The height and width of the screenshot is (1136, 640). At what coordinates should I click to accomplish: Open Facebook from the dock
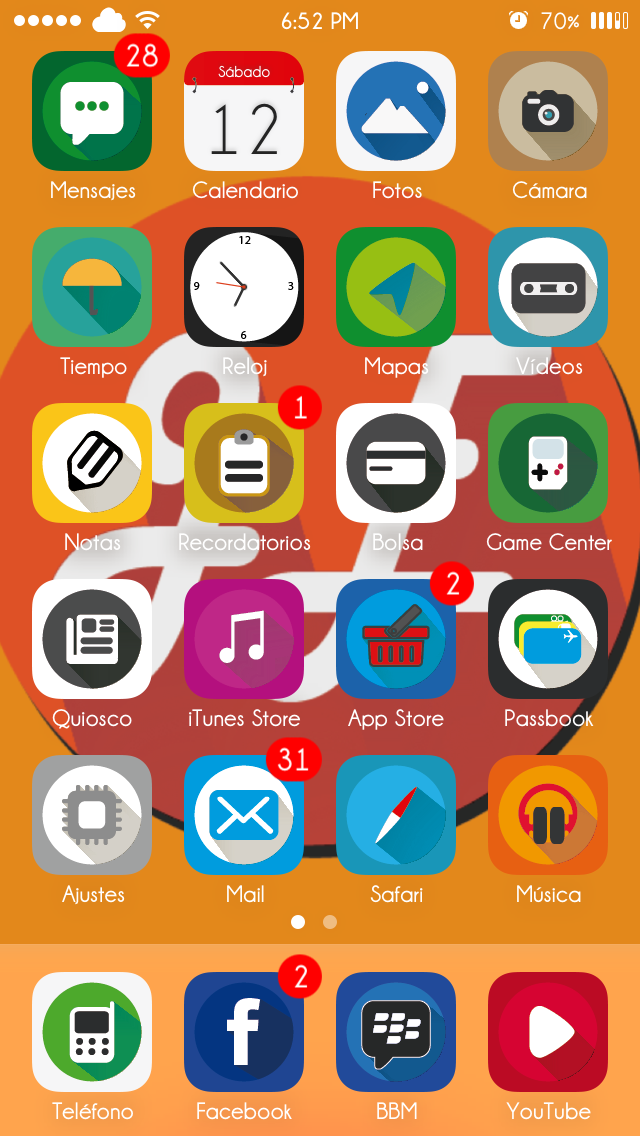tap(244, 1032)
